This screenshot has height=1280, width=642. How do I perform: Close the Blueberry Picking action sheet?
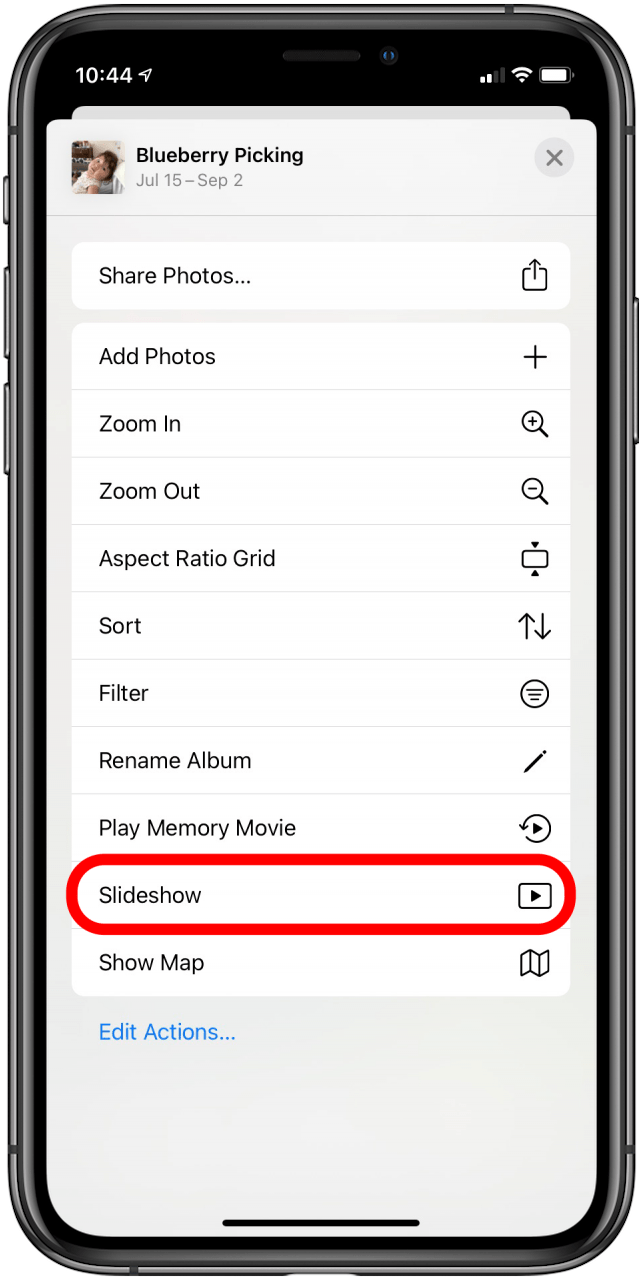(554, 158)
